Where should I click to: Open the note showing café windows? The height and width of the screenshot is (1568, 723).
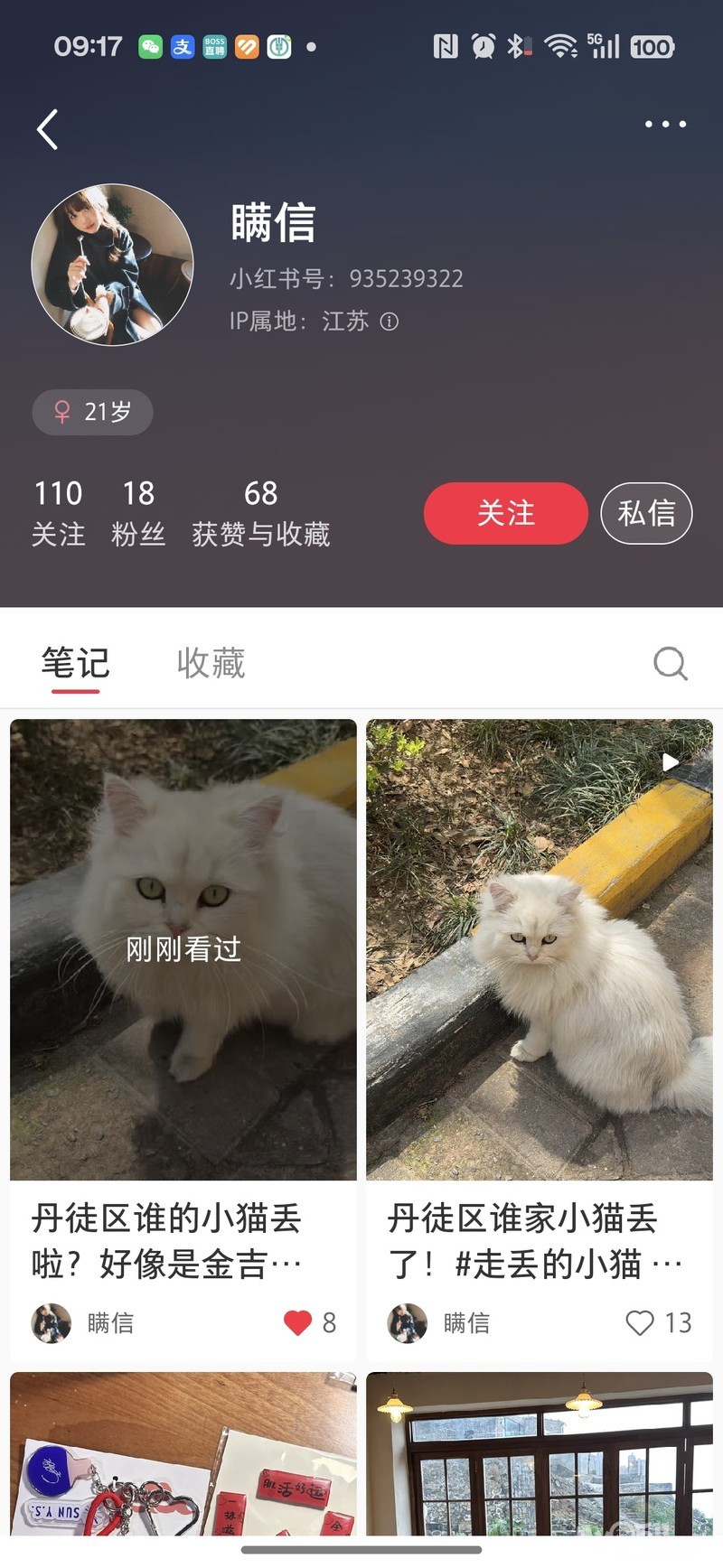point(540,1454)
